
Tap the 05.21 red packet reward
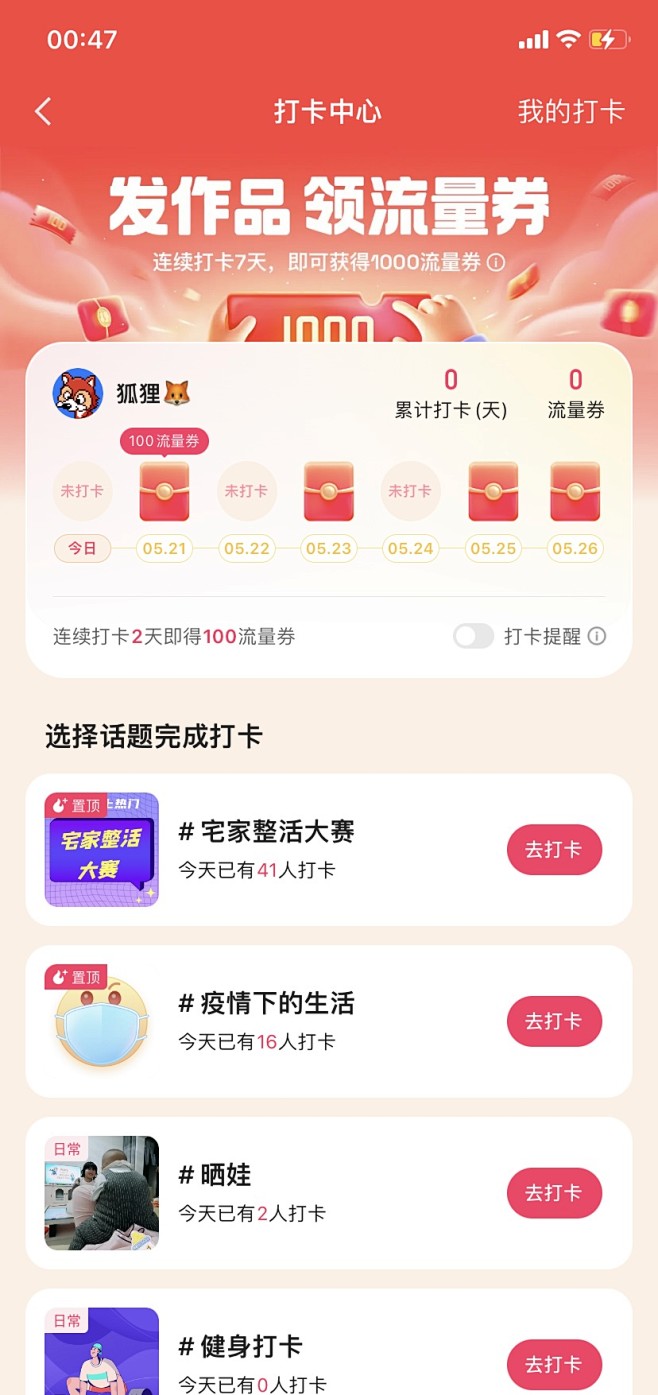164,492
